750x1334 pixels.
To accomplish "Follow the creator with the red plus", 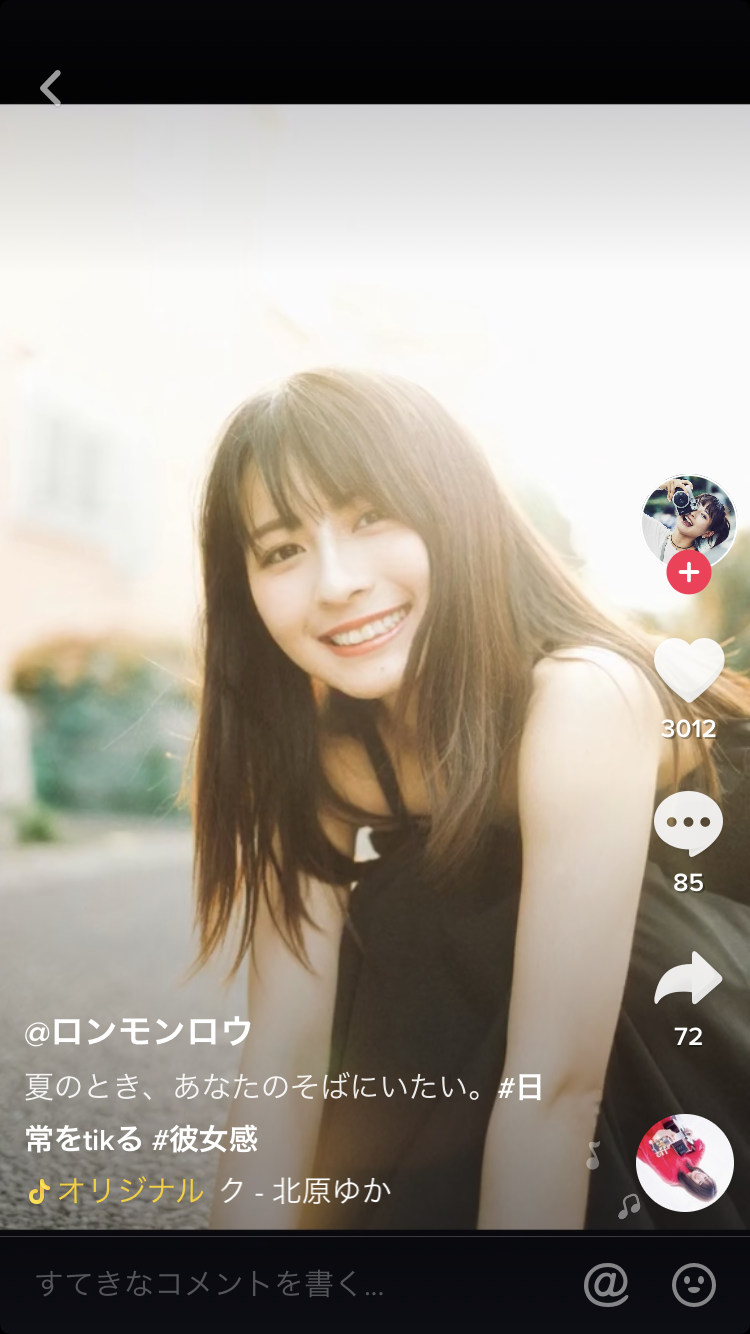I will pyautogui.click(x=689, y=573).
